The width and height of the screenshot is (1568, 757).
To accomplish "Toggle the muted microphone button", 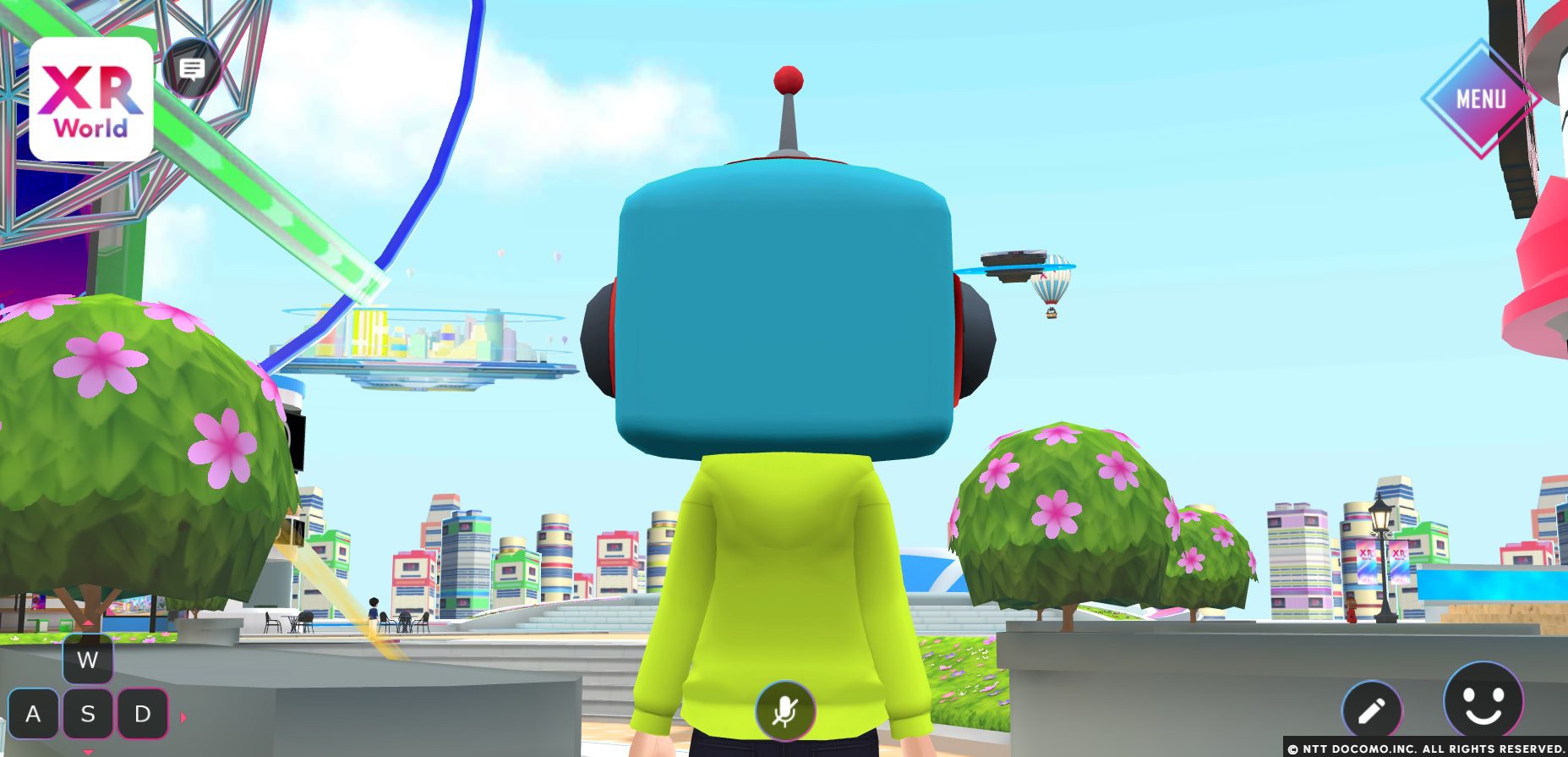I will (785, 710).
